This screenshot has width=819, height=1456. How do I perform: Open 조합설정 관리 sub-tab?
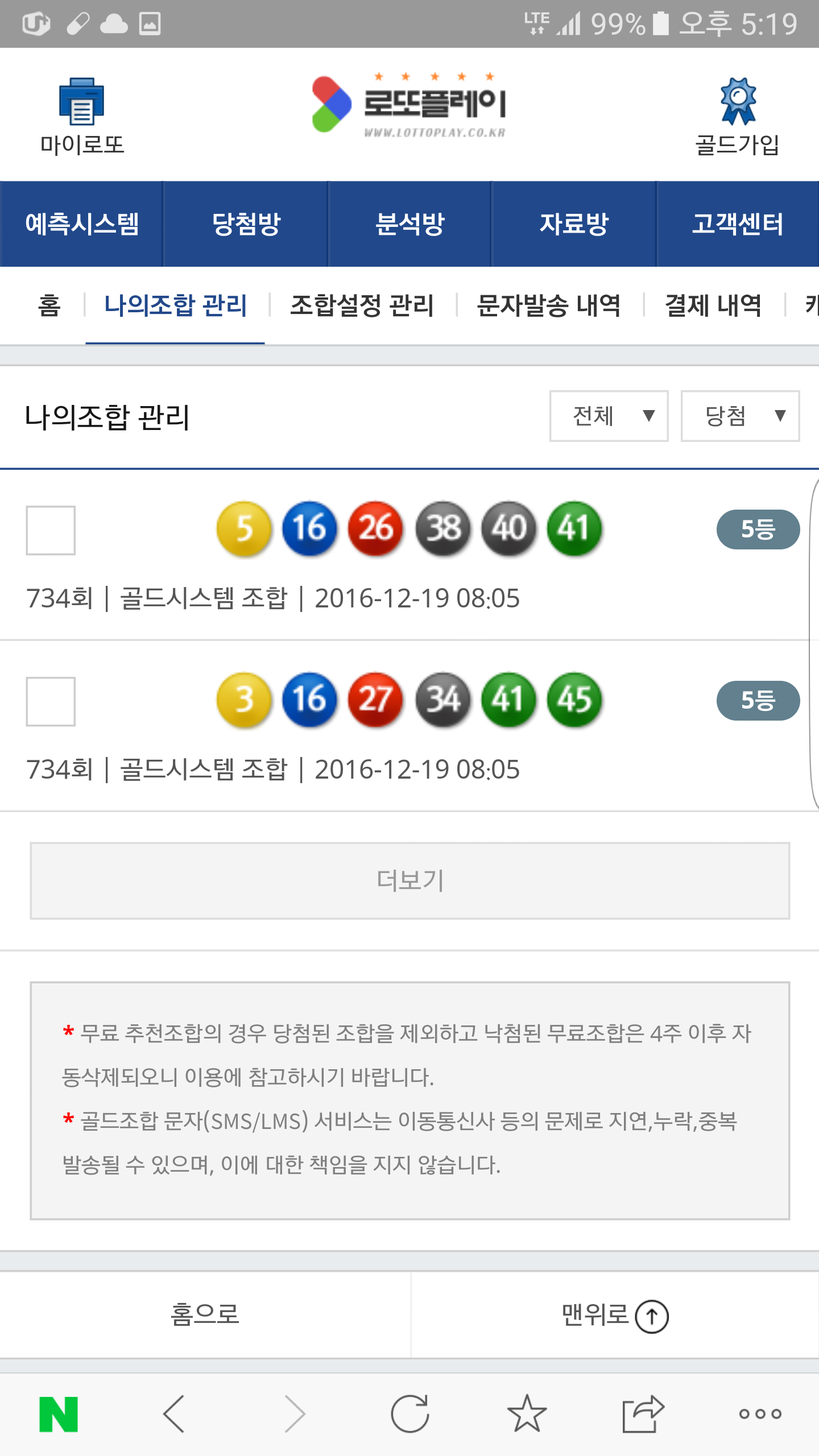[362, 305]
